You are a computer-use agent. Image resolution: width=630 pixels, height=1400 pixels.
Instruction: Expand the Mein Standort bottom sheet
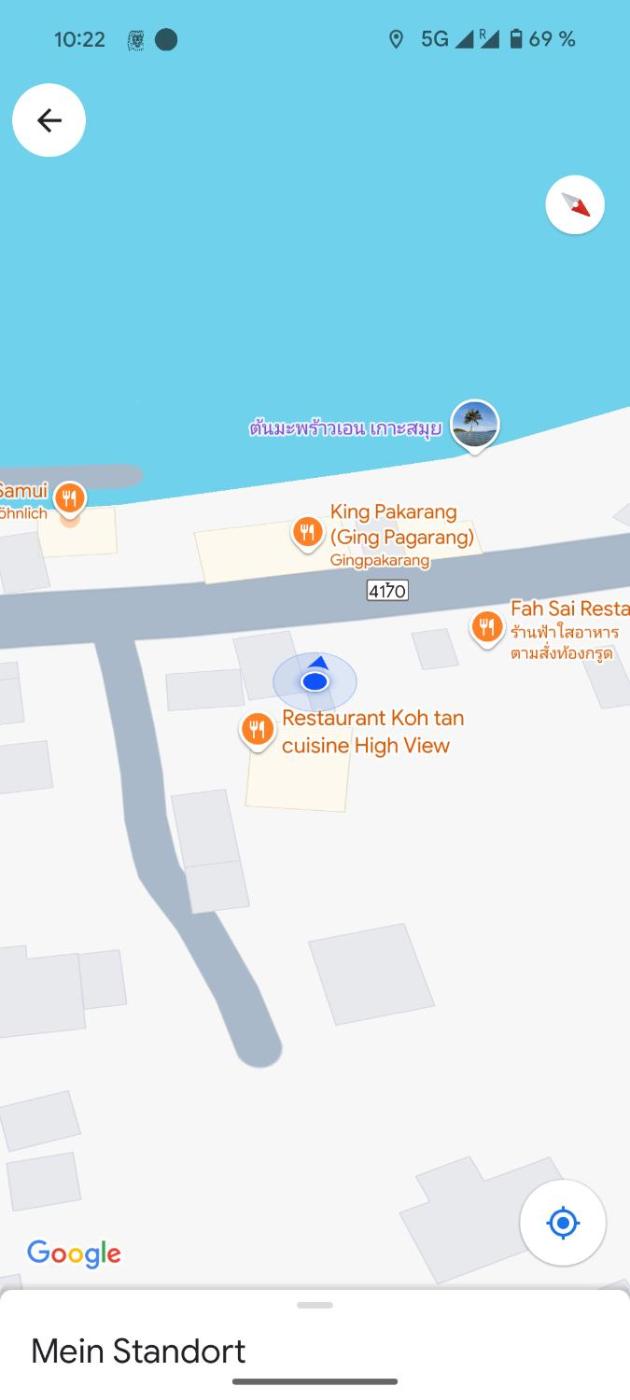(314, 1306)
